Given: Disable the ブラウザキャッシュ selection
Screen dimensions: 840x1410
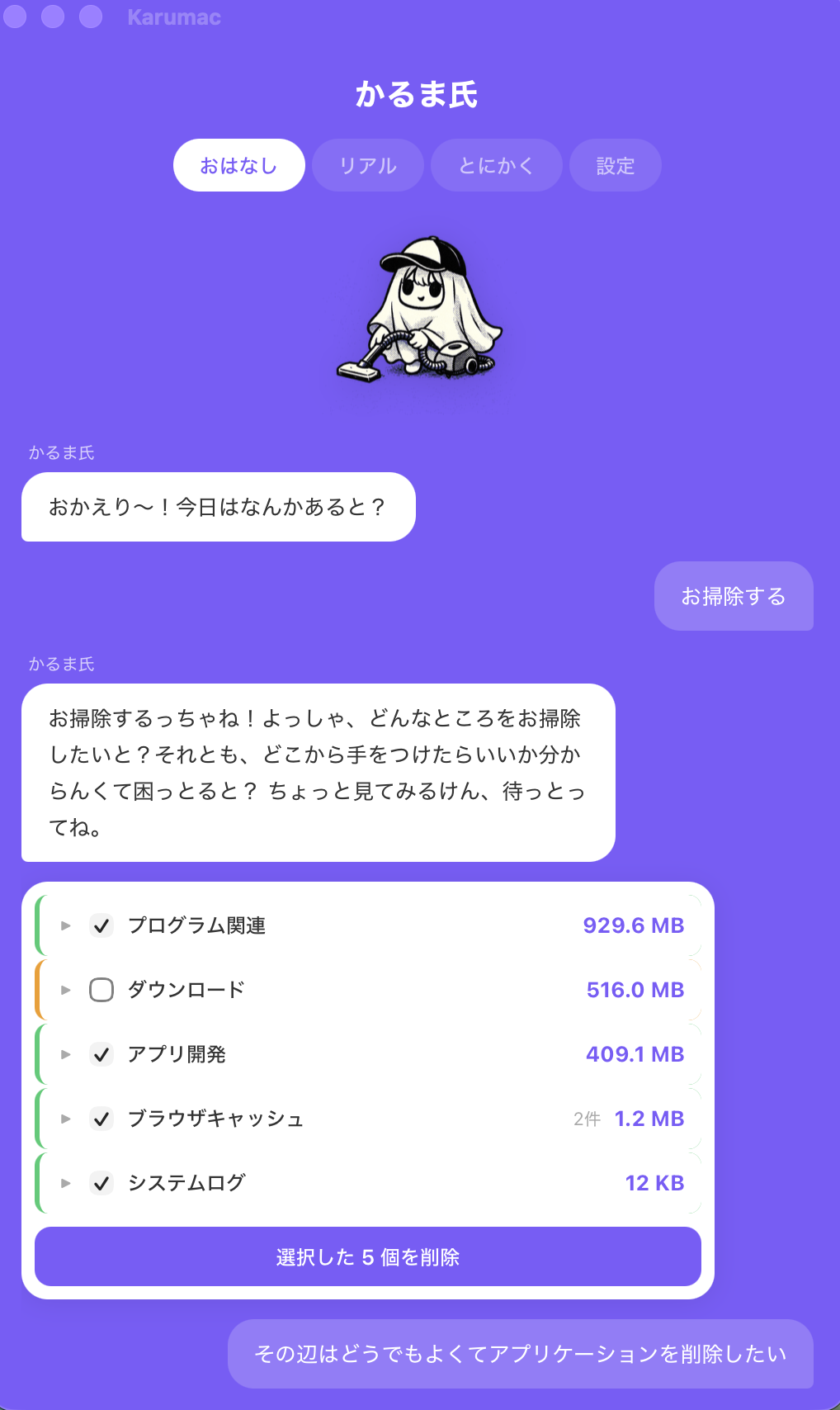Looking at the screenshot, I should click(x=101, y=1119).
